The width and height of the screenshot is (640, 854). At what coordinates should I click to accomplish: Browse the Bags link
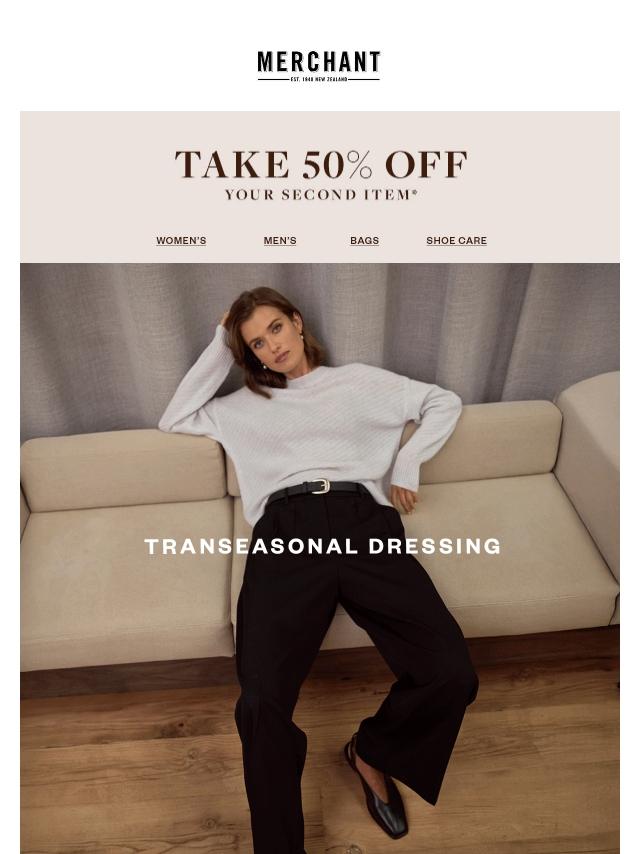(x=364, y=241)
